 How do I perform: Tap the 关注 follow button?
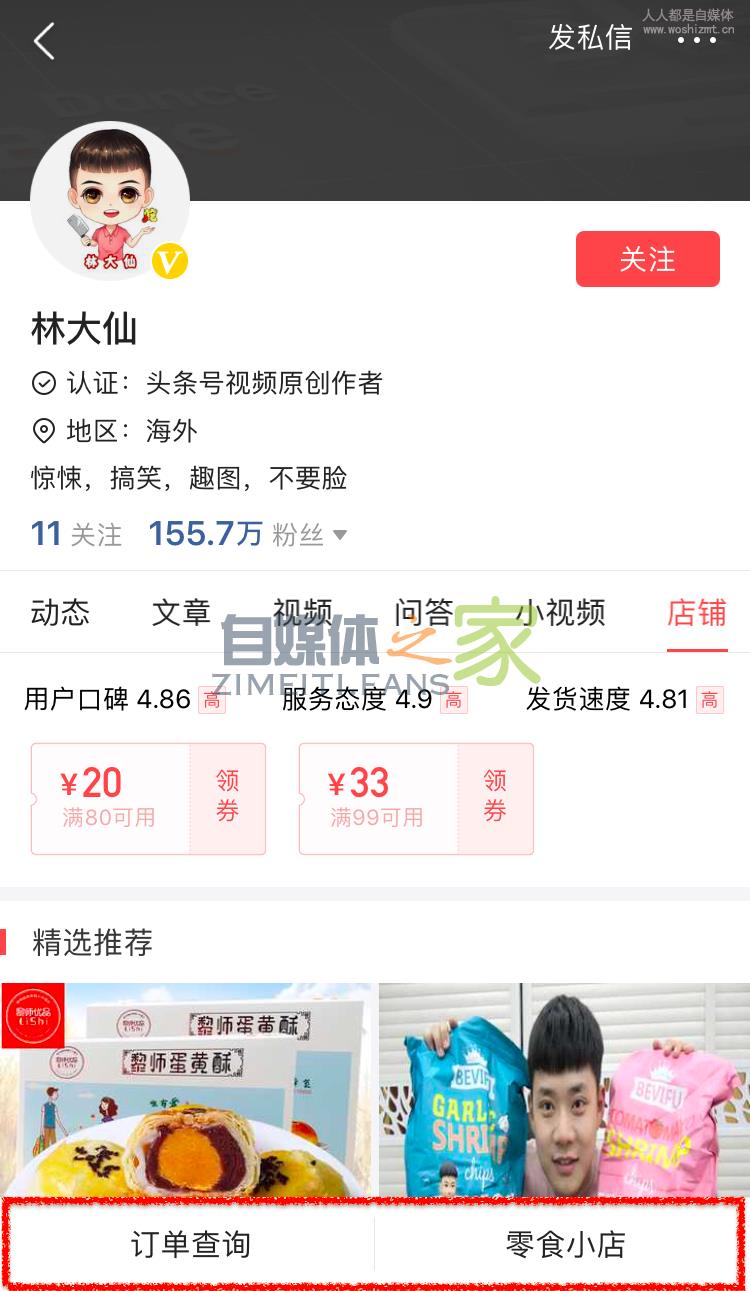647,259
